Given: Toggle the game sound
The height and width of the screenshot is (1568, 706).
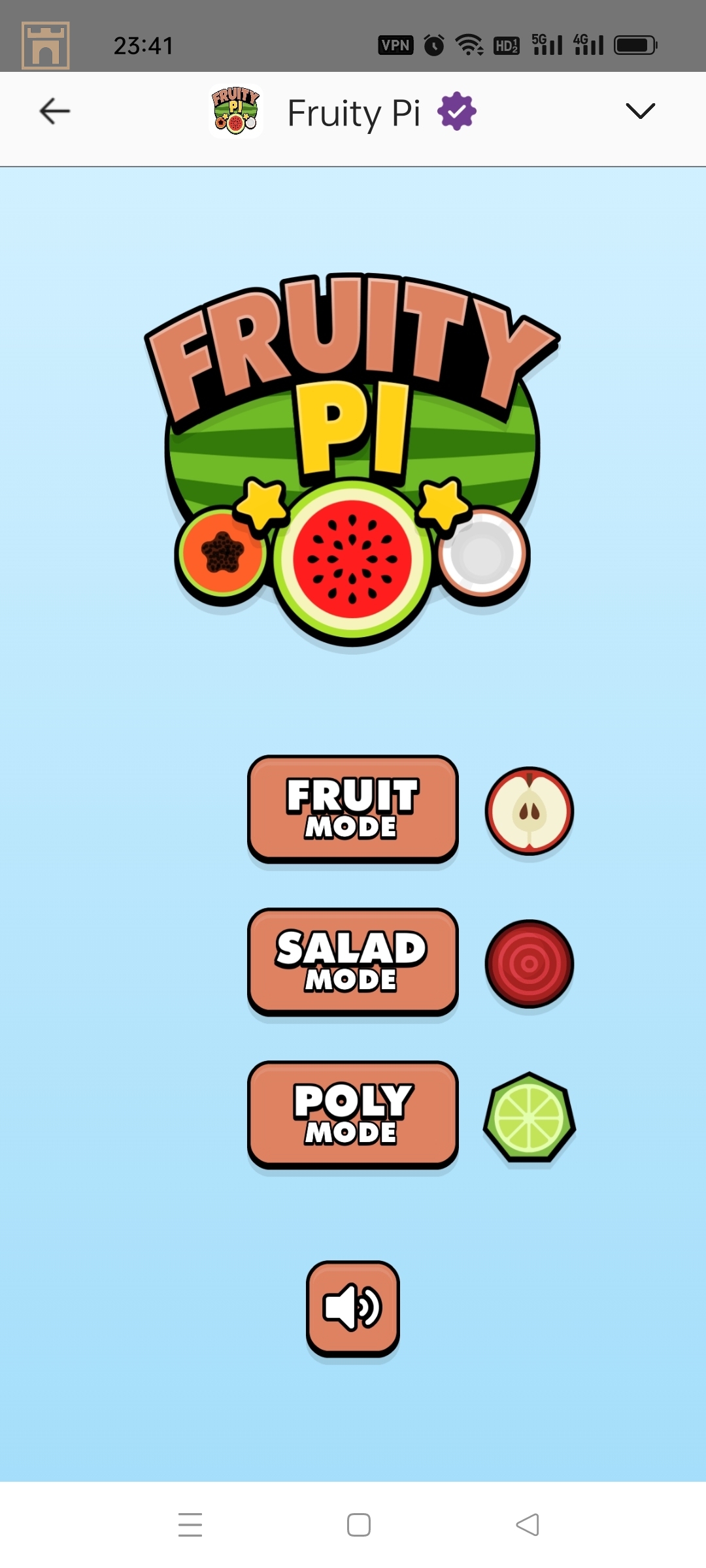Looking at the screenshot, I should [x=352, y=1307].
